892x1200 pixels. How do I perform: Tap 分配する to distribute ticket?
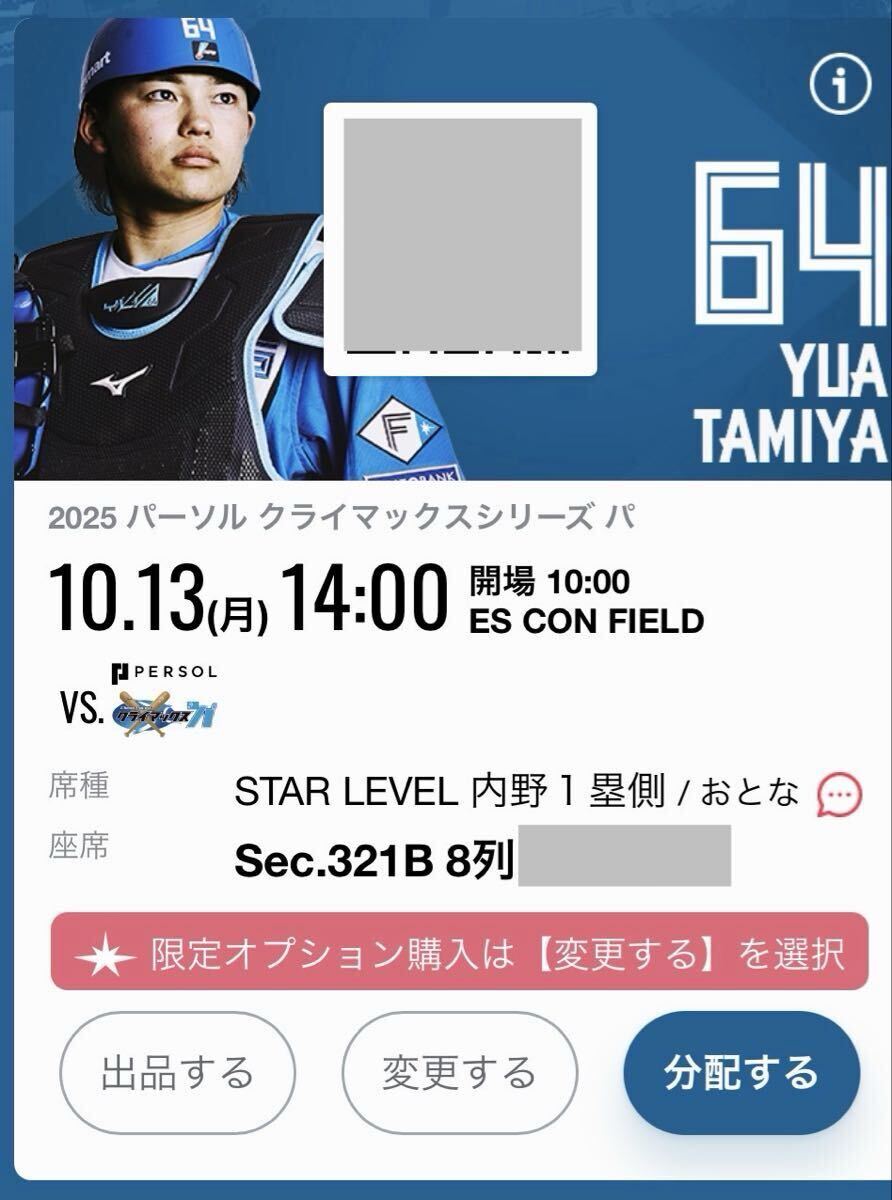[x=741, y=1072]
